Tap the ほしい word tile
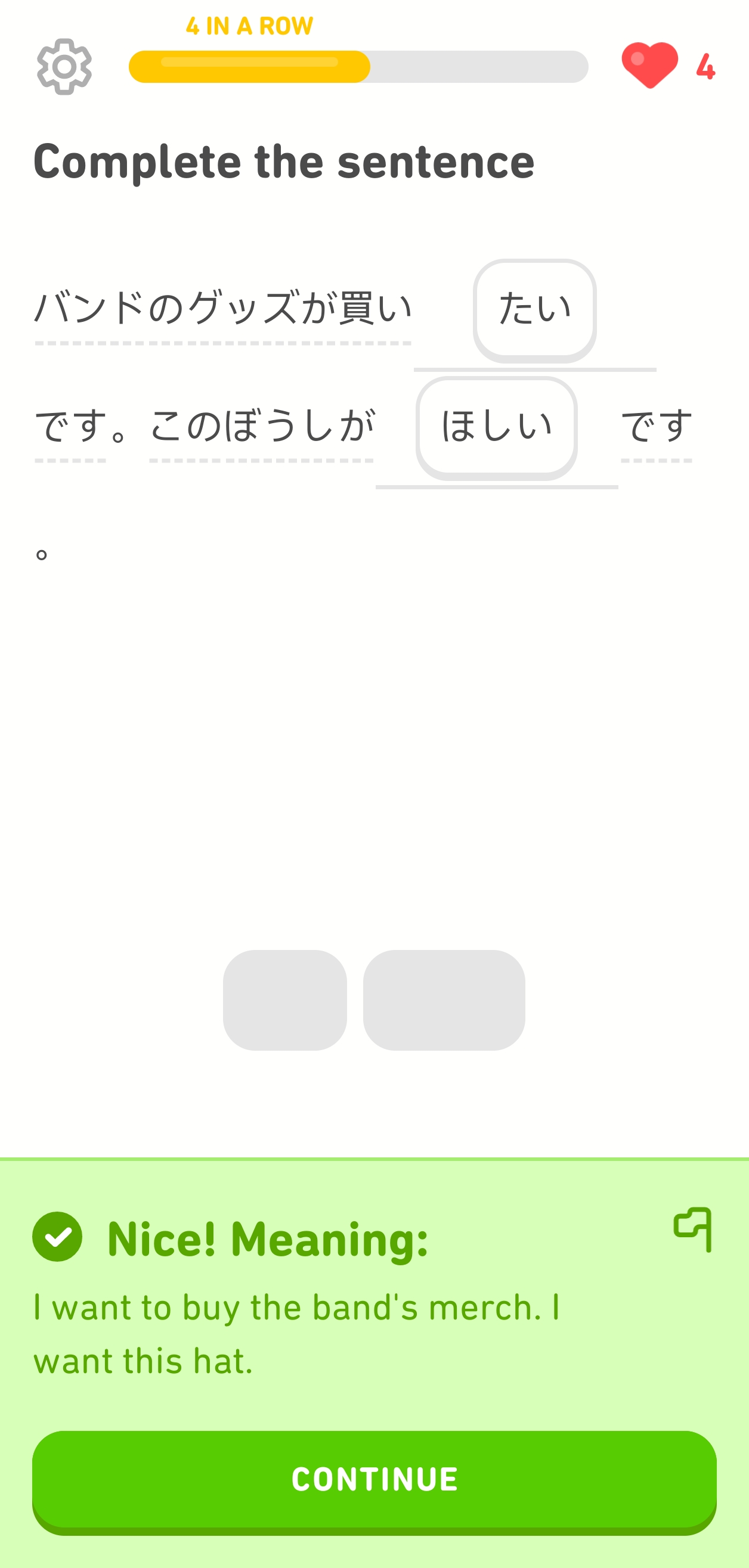749x1568 pixels. (496, 426)
